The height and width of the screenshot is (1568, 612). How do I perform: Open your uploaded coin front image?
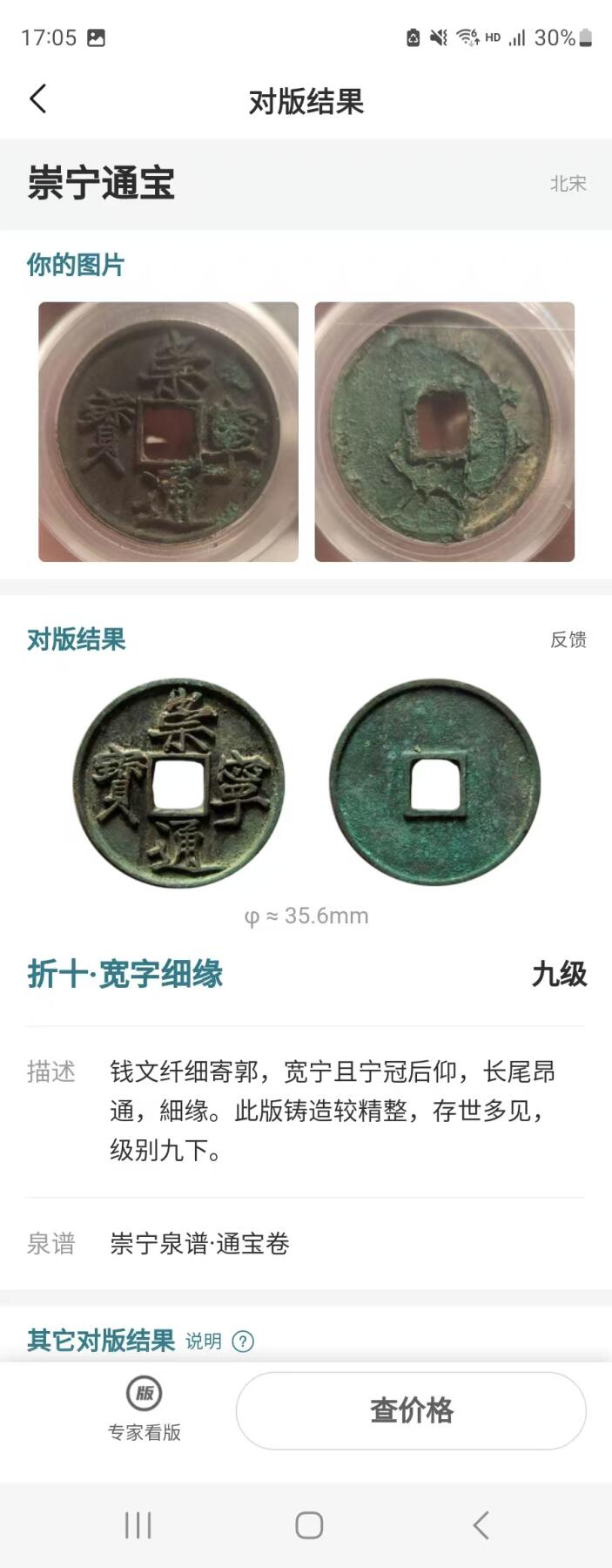(168, 431)
